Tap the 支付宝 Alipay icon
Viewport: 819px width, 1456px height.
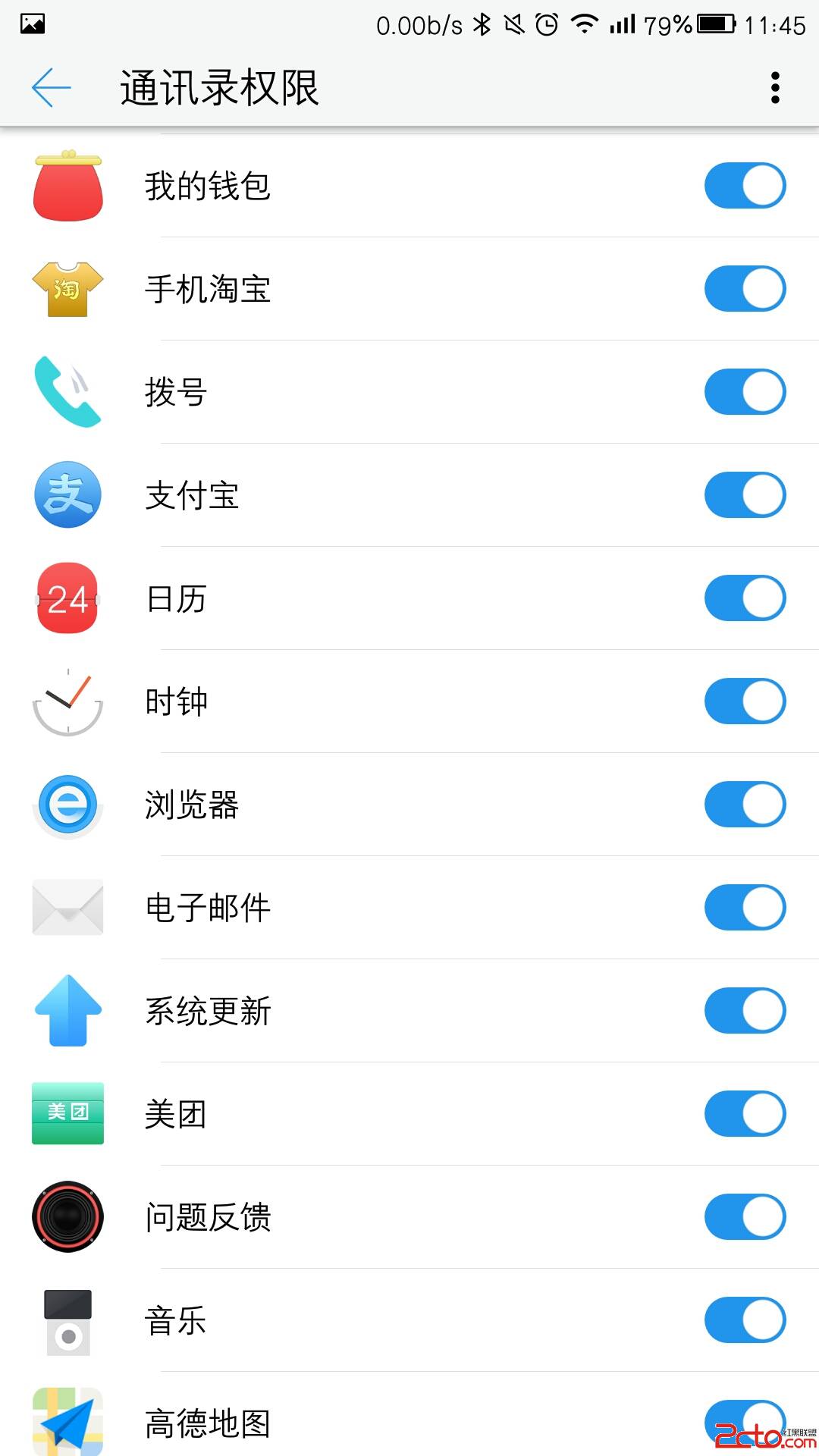click(67, 494)
